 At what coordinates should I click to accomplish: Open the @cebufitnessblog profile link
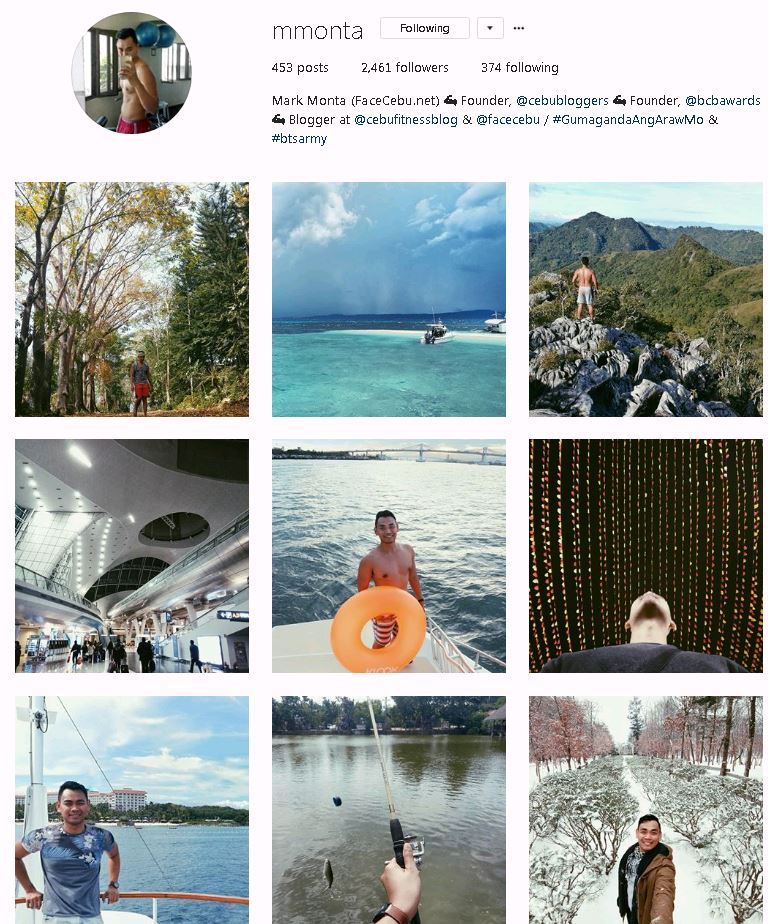point(405,120)
